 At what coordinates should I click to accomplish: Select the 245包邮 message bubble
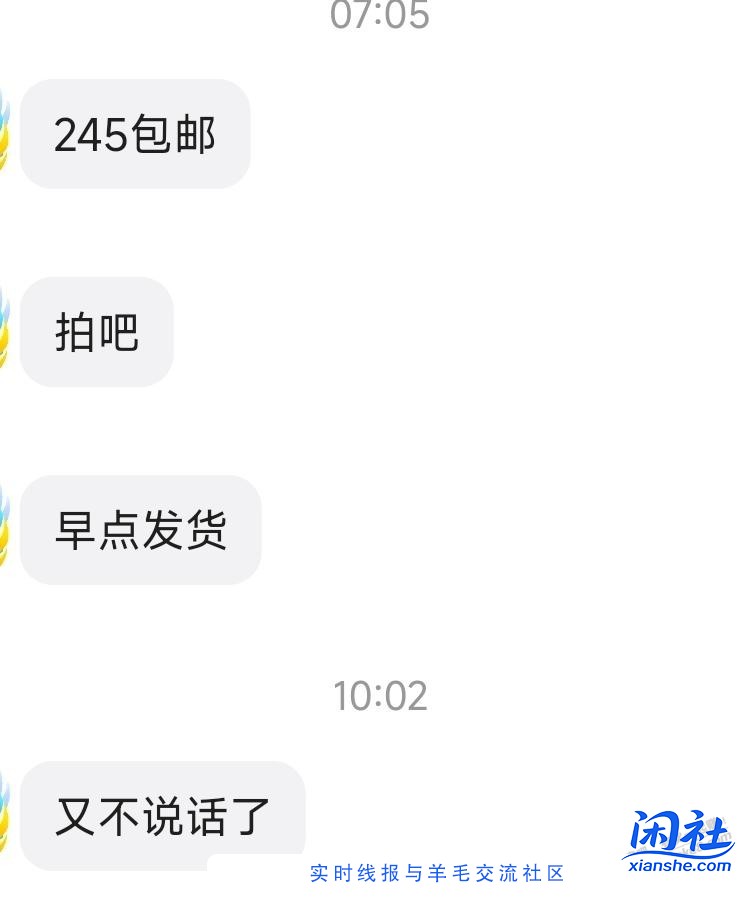tap(135, 133)
